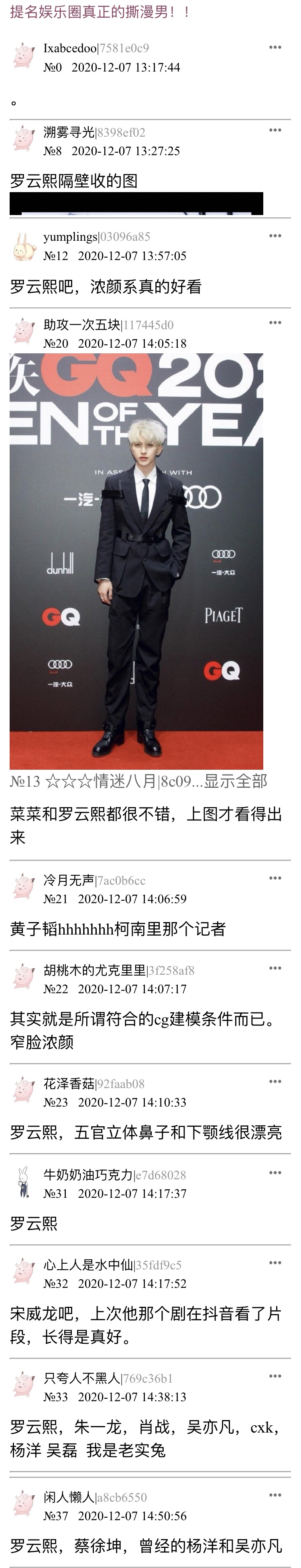
Task: View the GQ red carpet photo in full
Action: (x=136, y=560)
